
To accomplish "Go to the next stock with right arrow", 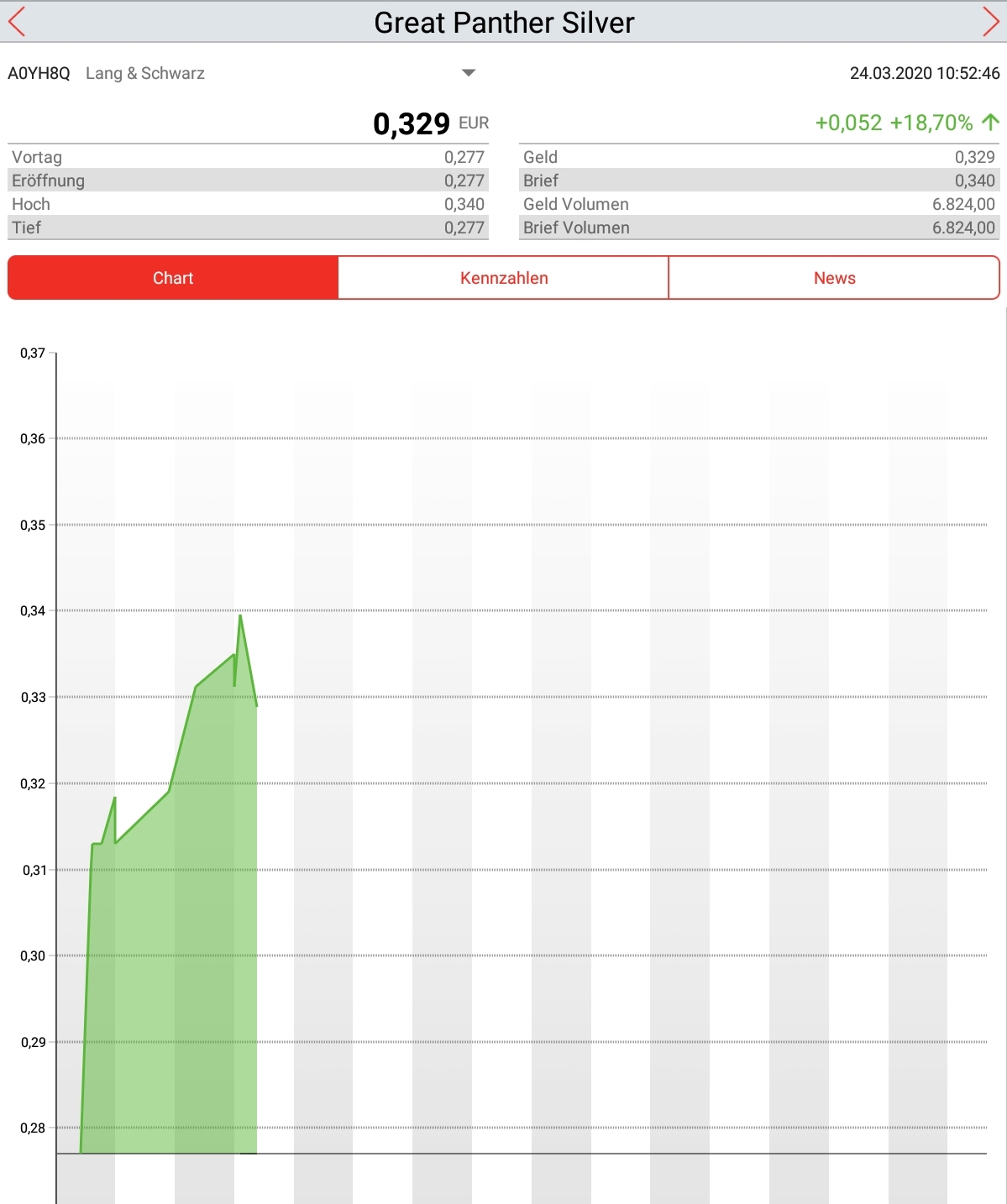I will coord(990,22).
